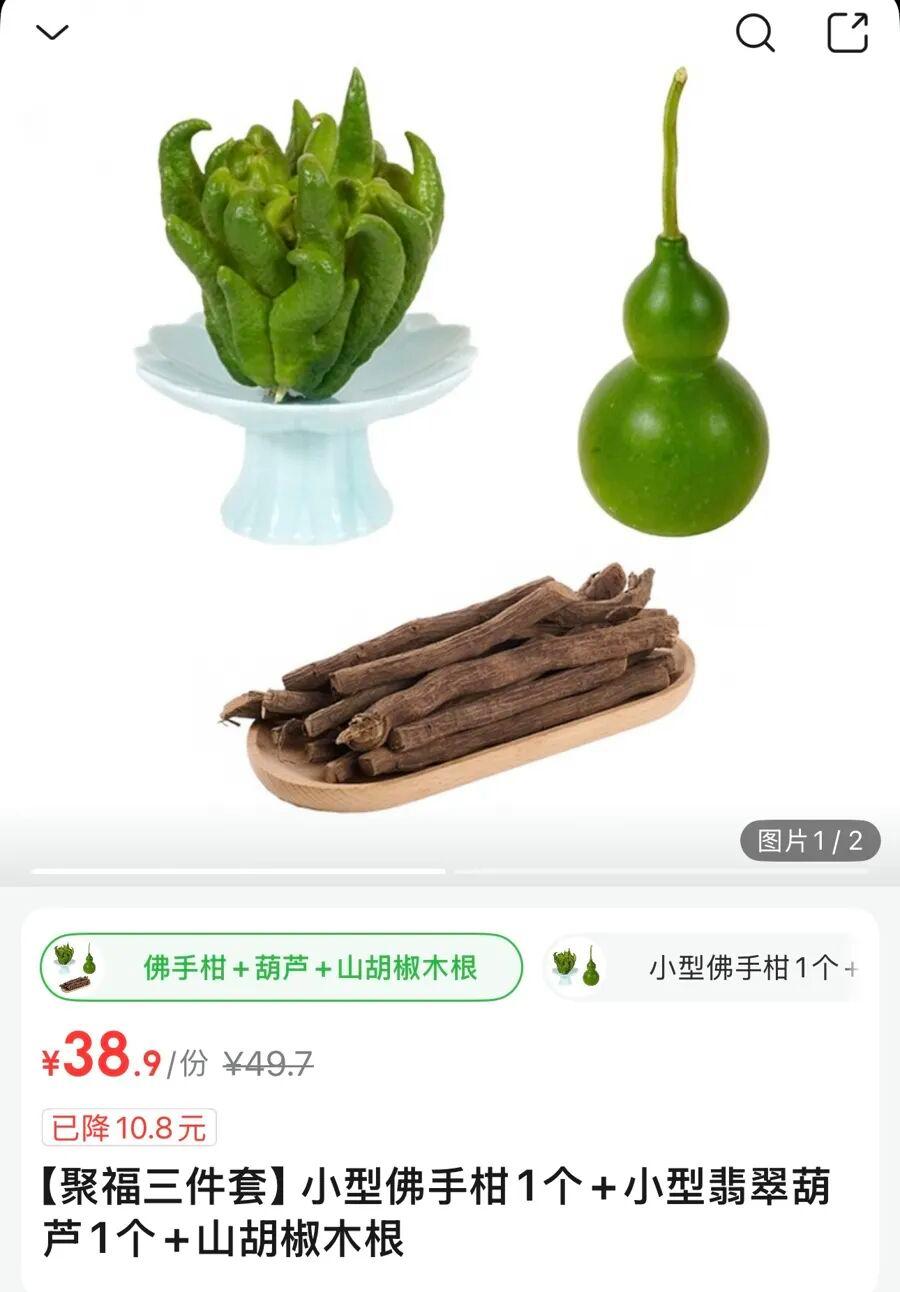Viewport: 900px width, 1292px height.
Task: Open search from the magnifier icon
Action: pos(755,33)
